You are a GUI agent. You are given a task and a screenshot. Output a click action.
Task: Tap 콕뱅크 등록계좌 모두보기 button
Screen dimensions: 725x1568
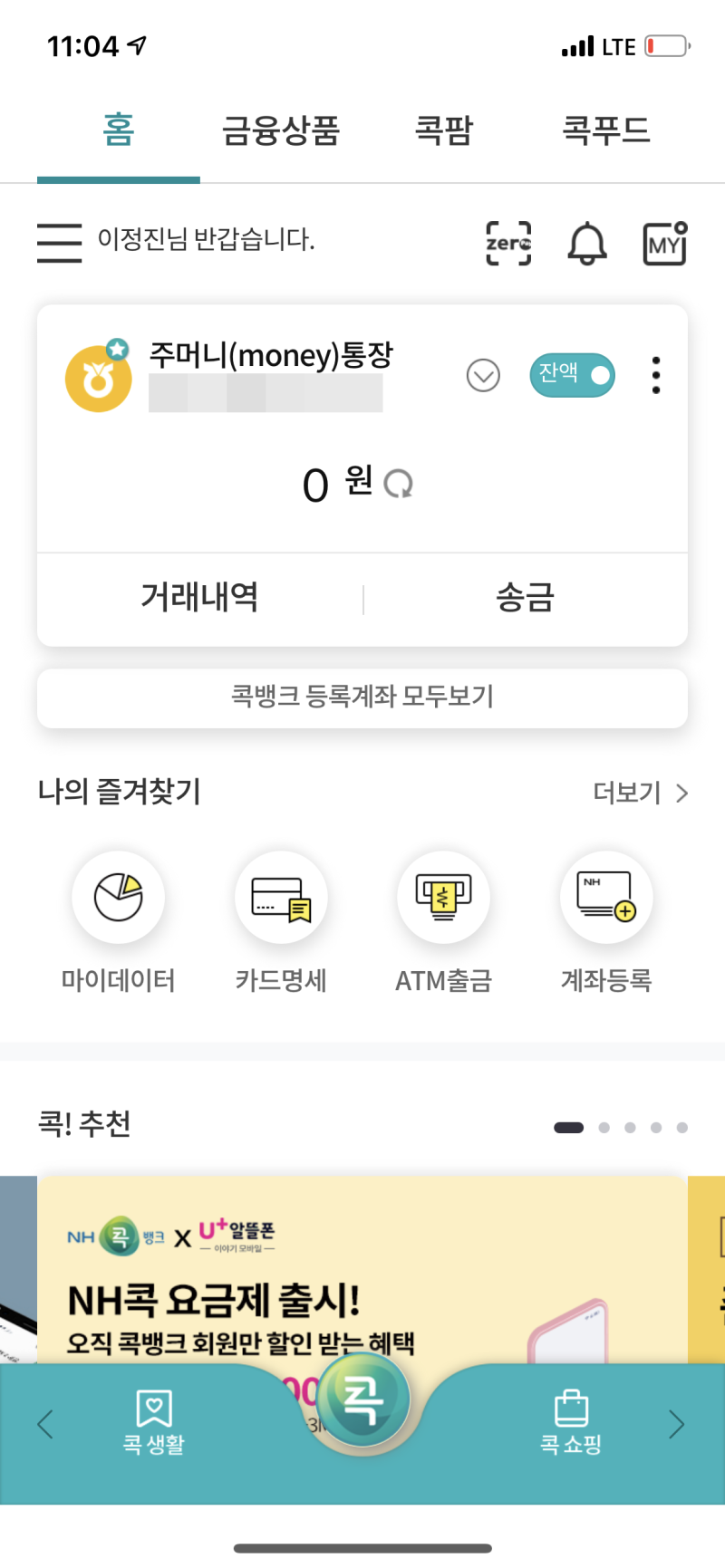coord(362,698)
